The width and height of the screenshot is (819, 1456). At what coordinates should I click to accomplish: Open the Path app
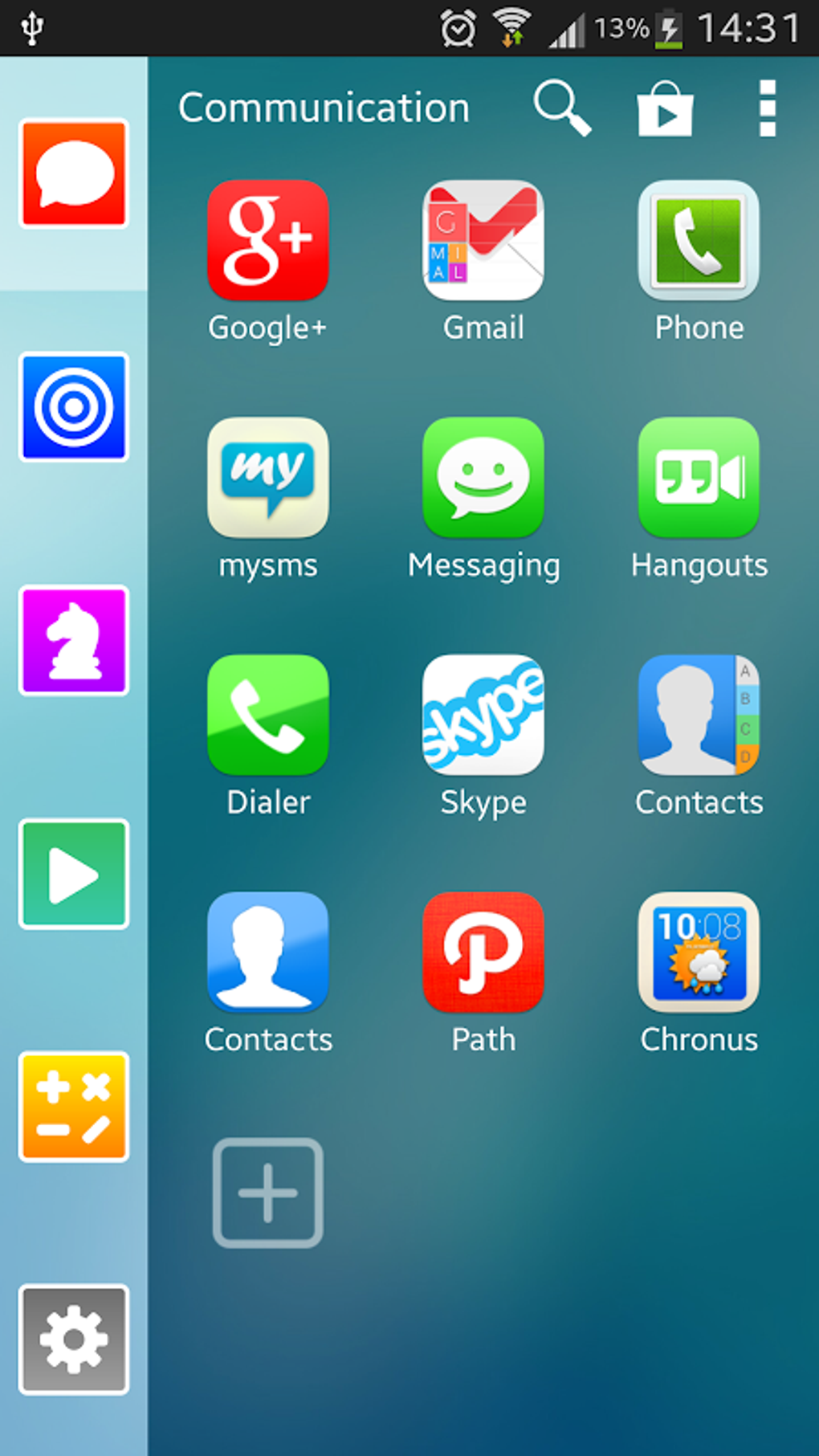point(483,952)
